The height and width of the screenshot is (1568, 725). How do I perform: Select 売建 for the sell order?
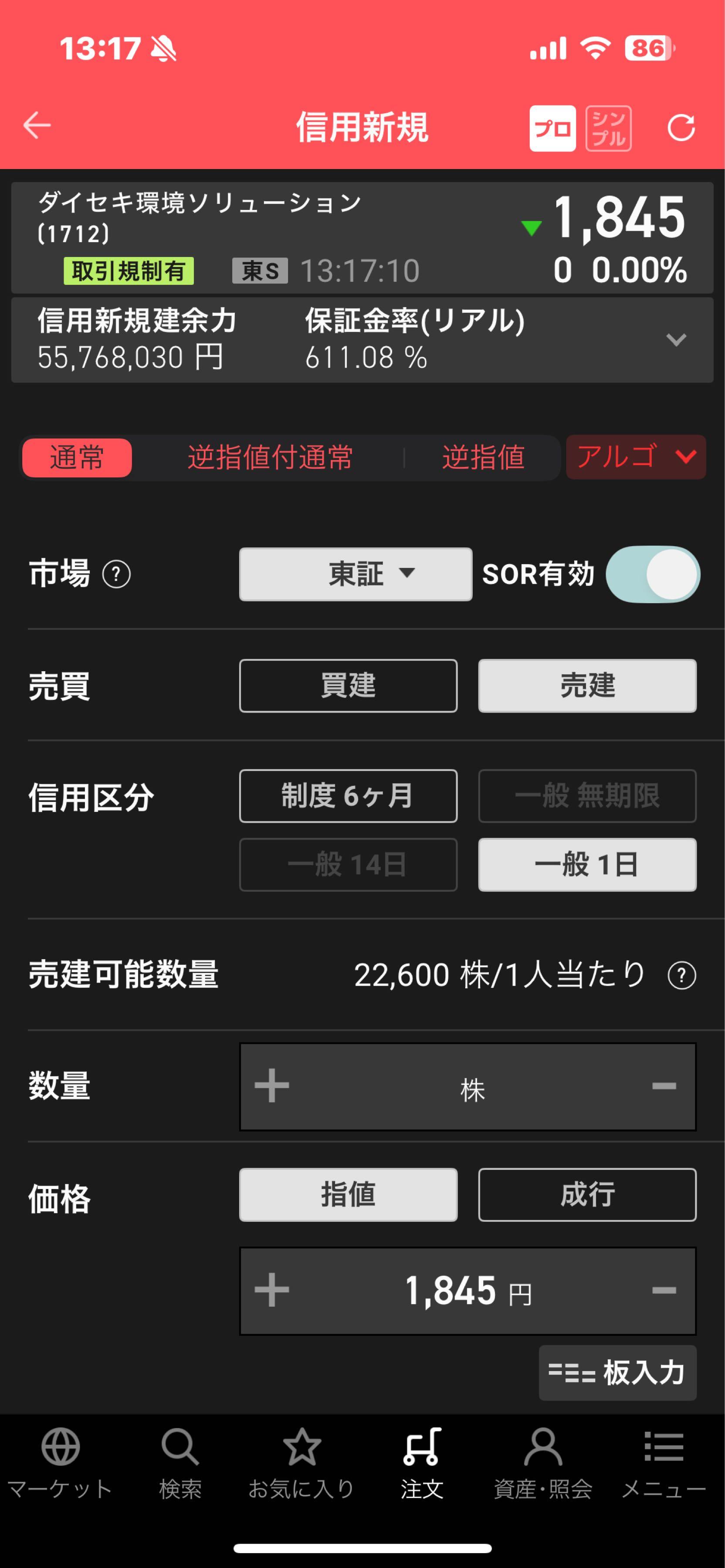coord(586,686)
